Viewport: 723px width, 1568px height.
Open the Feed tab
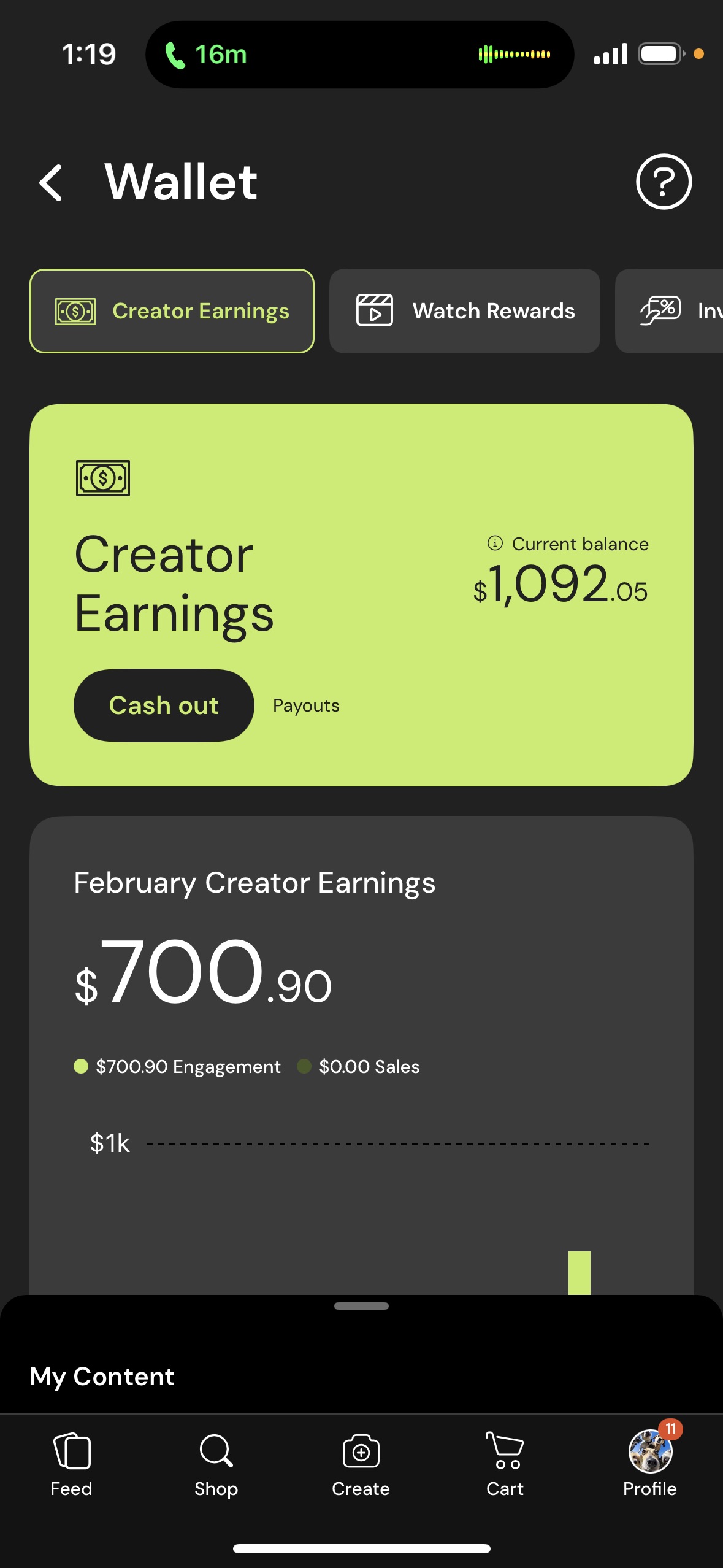coord(72,1464)
